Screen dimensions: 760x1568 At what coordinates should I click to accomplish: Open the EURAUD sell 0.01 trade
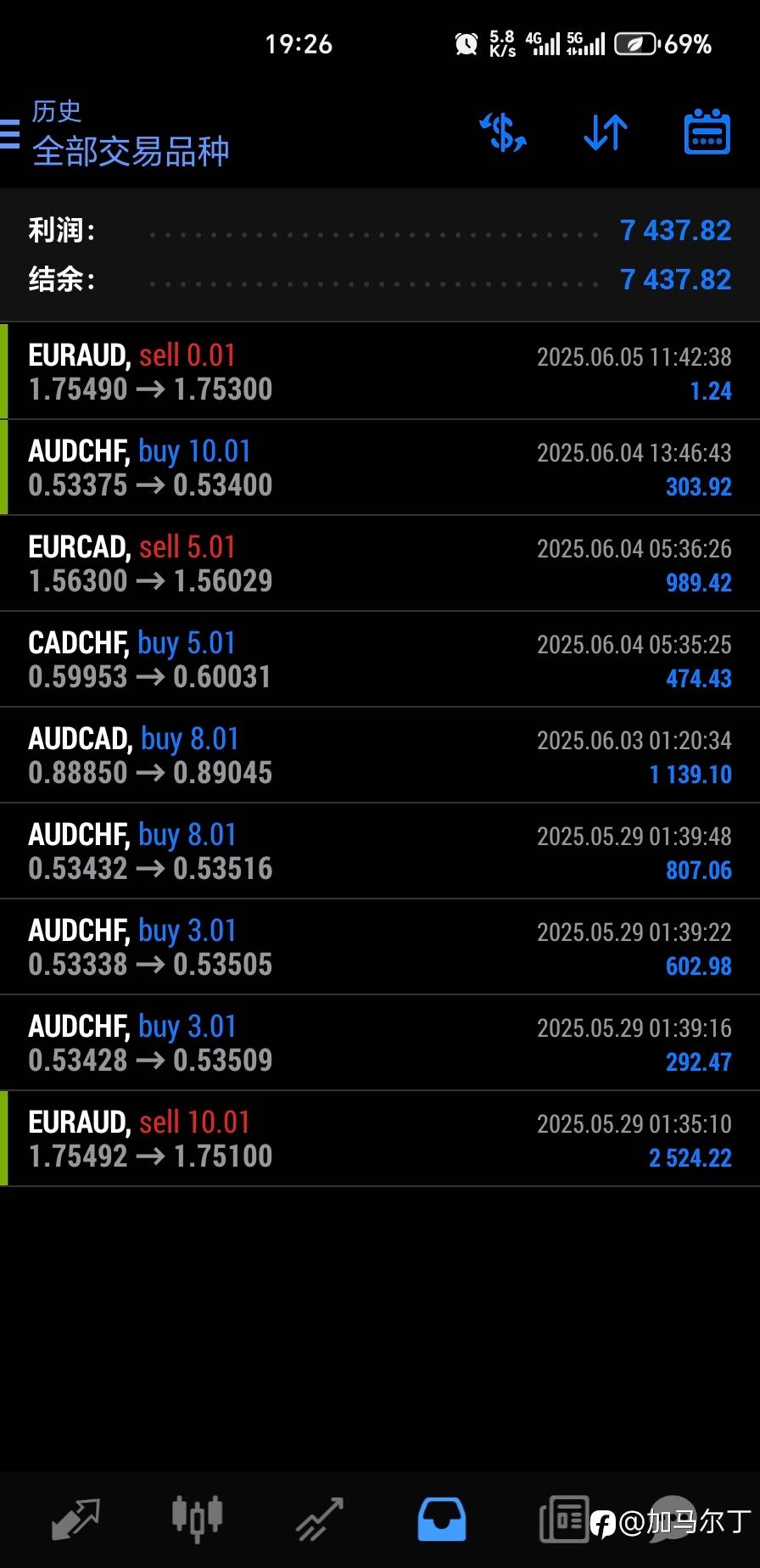[x=380, y=372]
